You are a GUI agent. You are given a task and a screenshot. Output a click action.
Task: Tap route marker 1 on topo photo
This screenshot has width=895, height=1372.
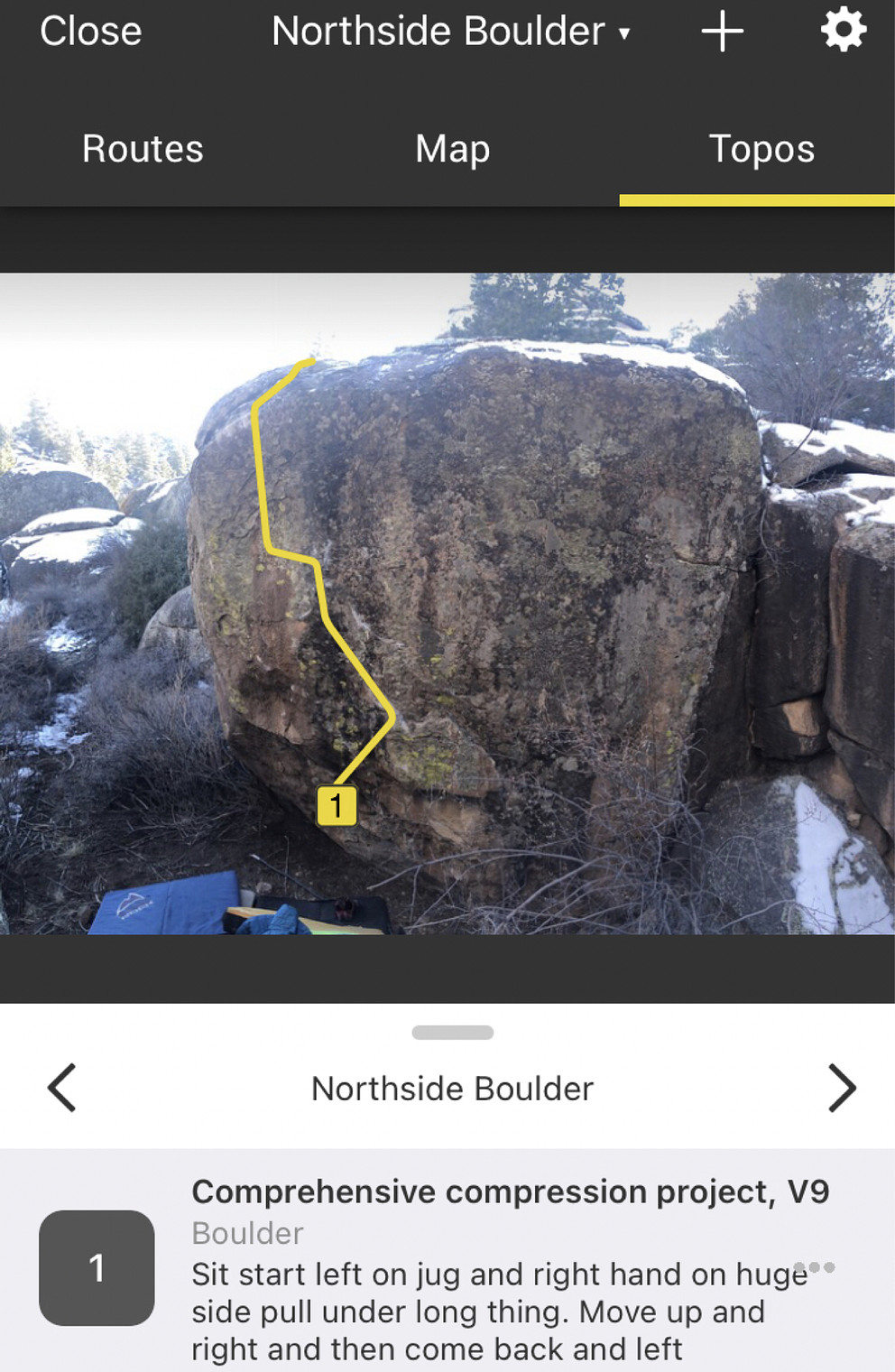pyautogui.click(x=337, y=806)
